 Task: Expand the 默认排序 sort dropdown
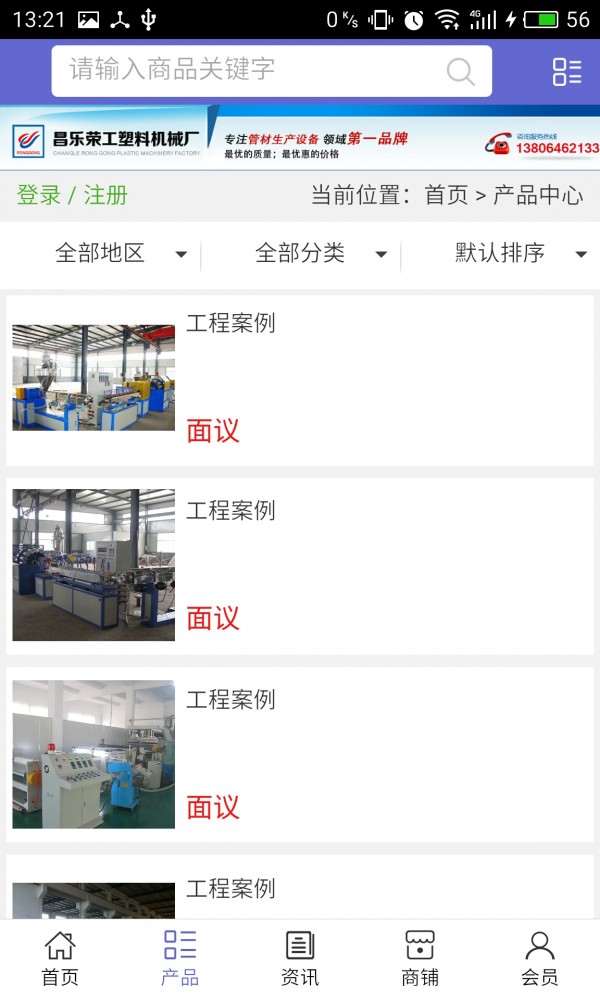pos(520,254)
